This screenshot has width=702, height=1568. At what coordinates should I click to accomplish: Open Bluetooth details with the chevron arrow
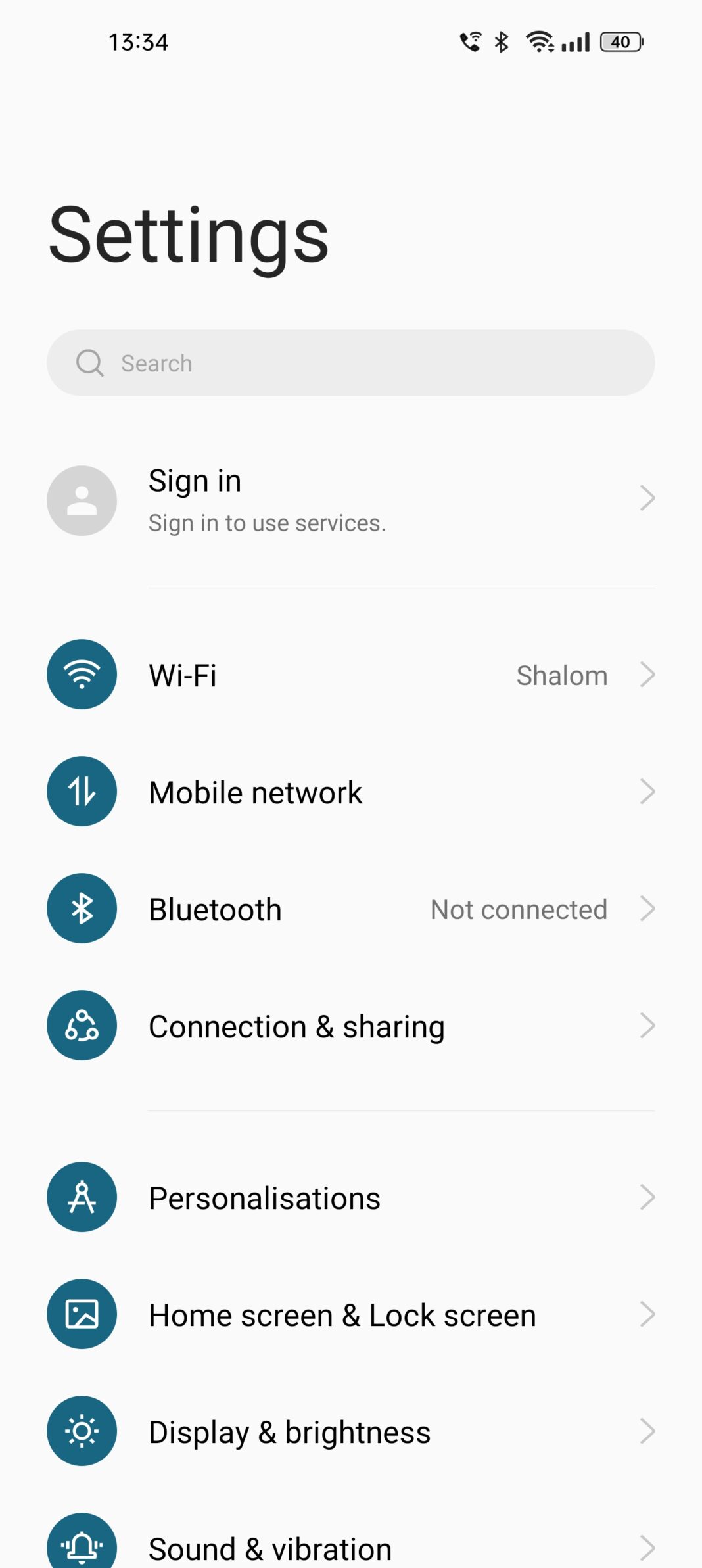click(647, 909)
